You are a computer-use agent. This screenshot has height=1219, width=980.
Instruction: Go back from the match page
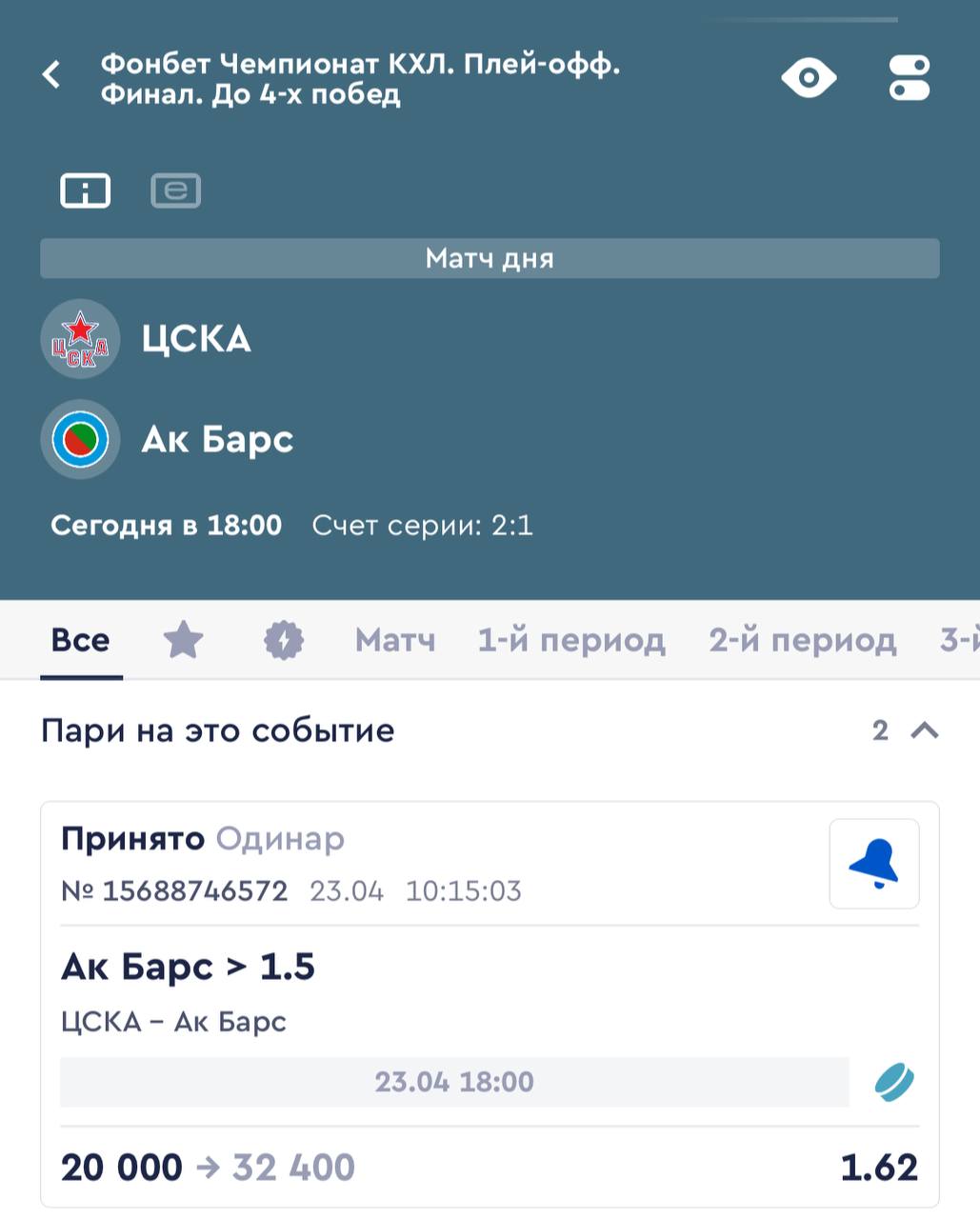52,74
